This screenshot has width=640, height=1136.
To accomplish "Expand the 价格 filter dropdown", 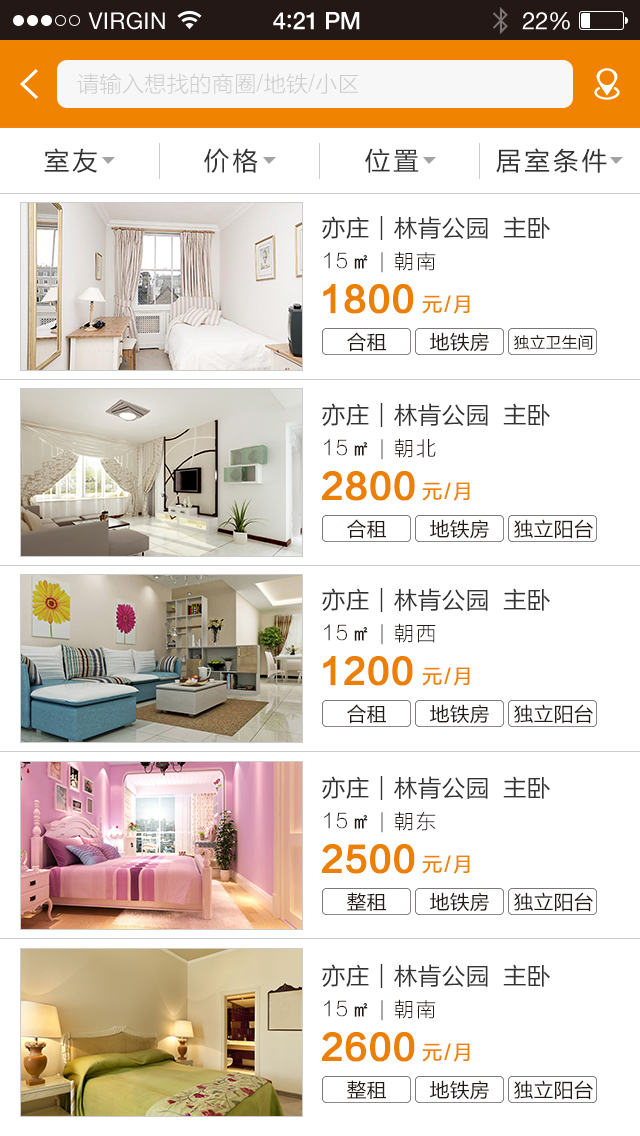I will pyautogui.click(x=239, y=161).
